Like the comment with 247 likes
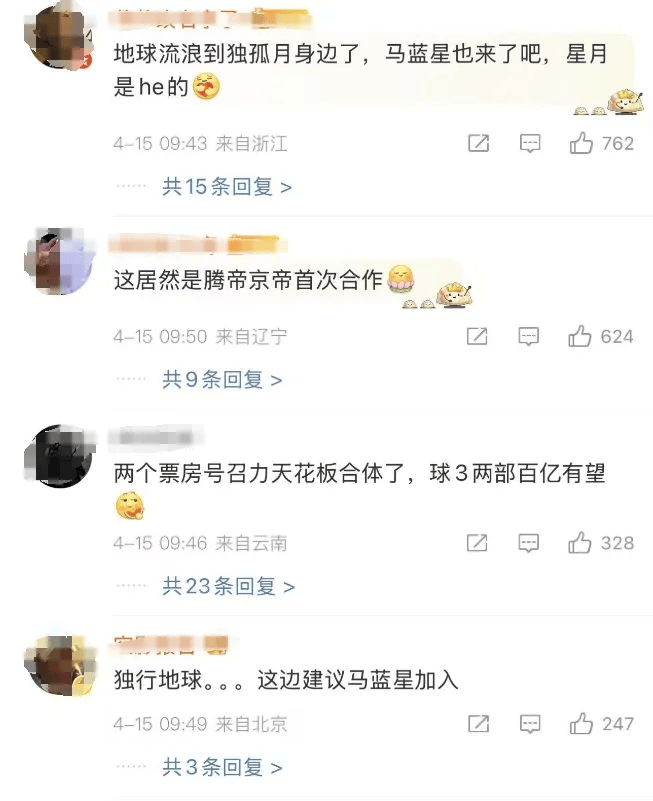 point(581,723)
